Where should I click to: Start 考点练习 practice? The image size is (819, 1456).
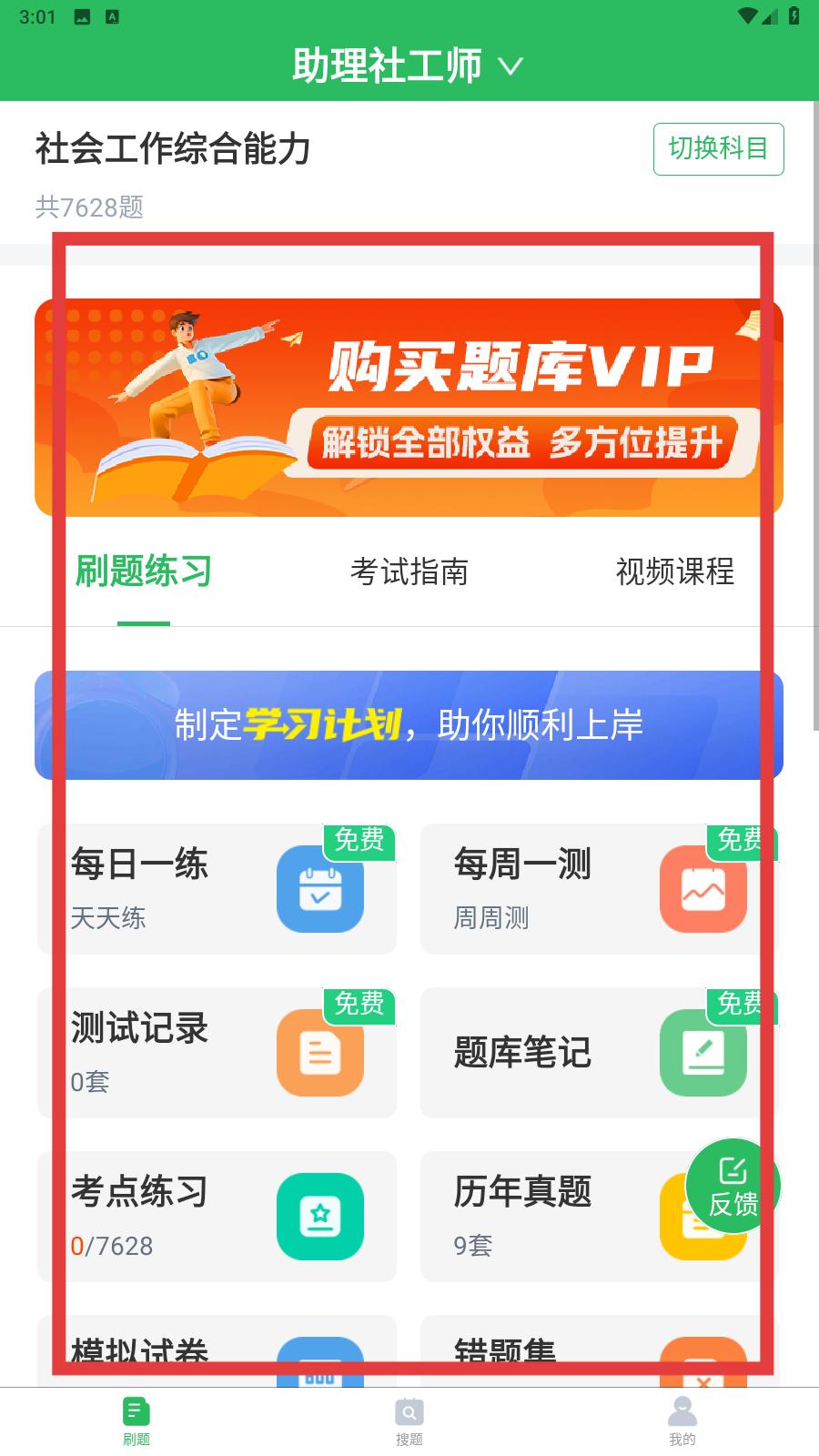coord(217,1217)
